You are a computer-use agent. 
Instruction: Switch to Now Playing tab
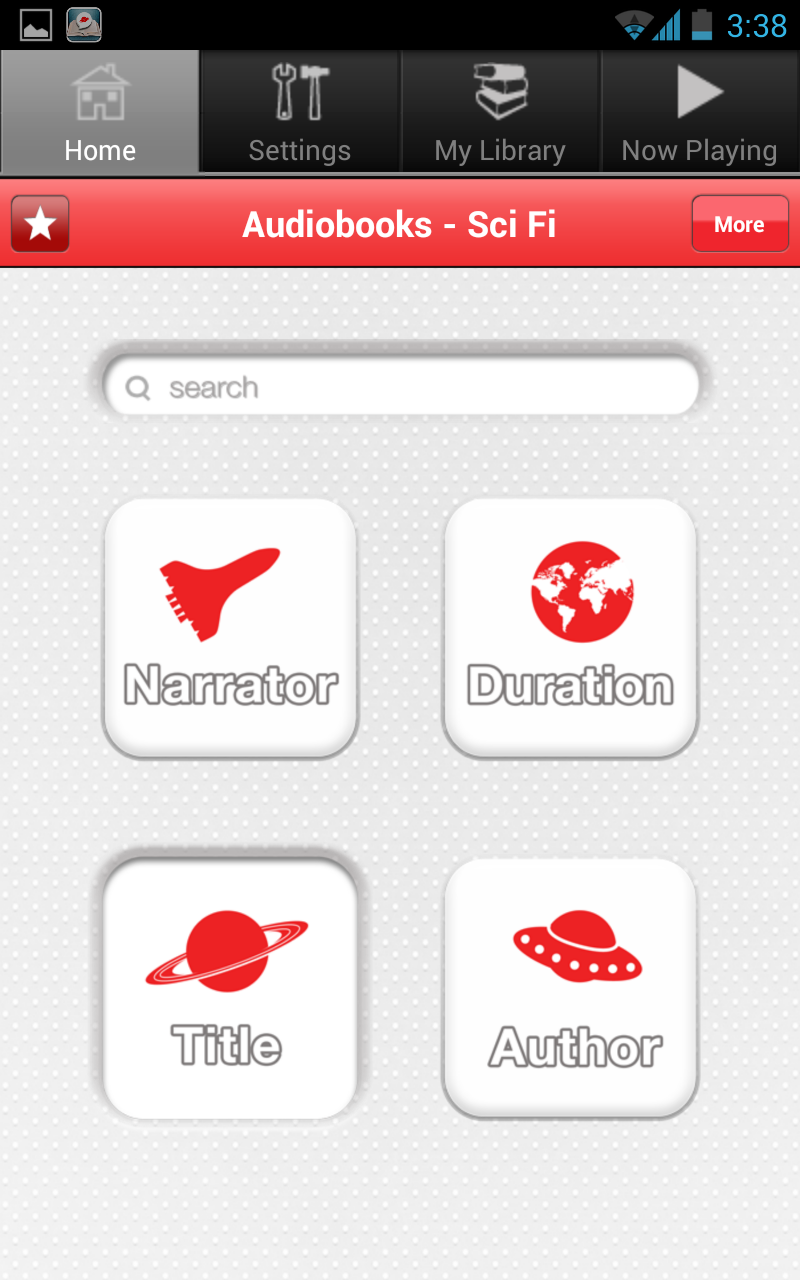pyautogui.click(x=700, y=112)
